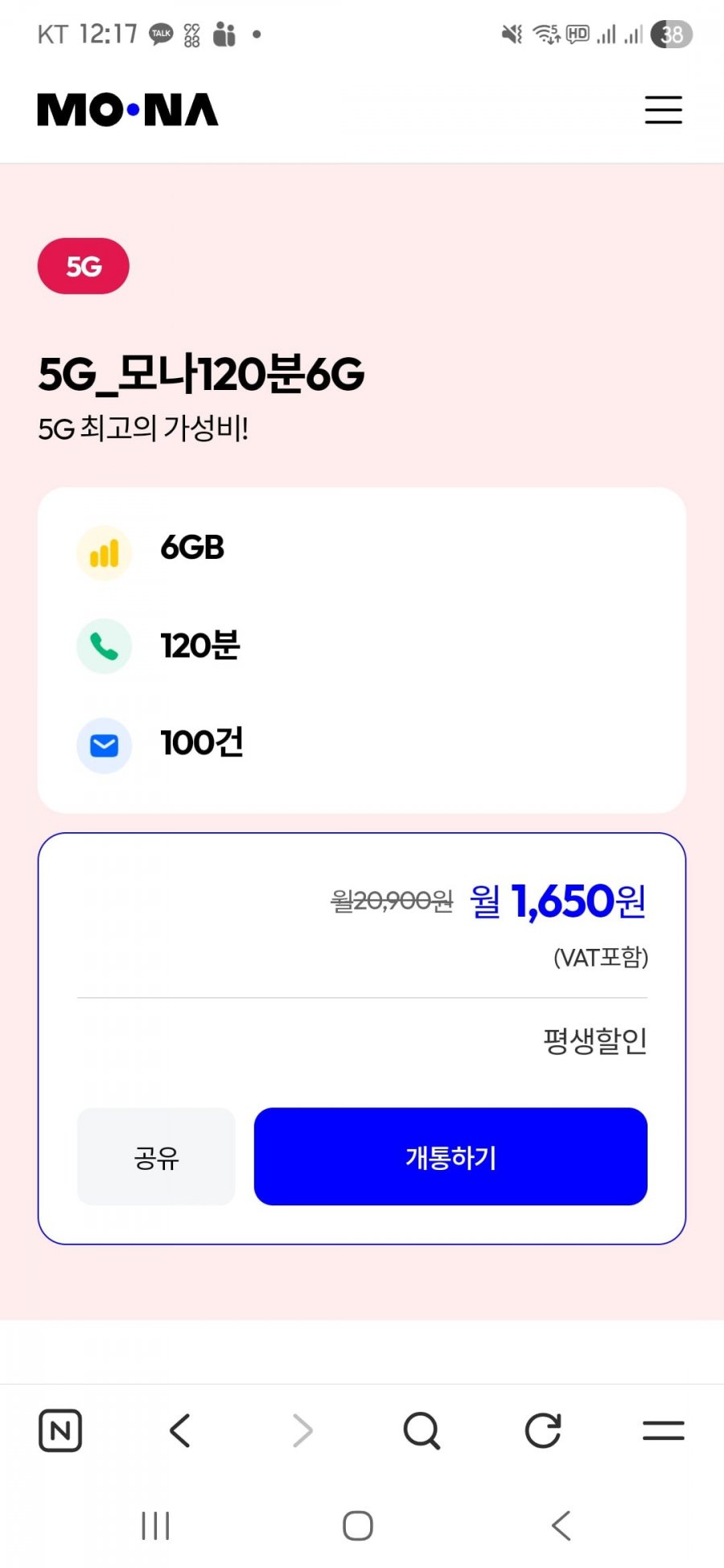Tap the system home button
724x1568 pixels.
point(358,1525)
